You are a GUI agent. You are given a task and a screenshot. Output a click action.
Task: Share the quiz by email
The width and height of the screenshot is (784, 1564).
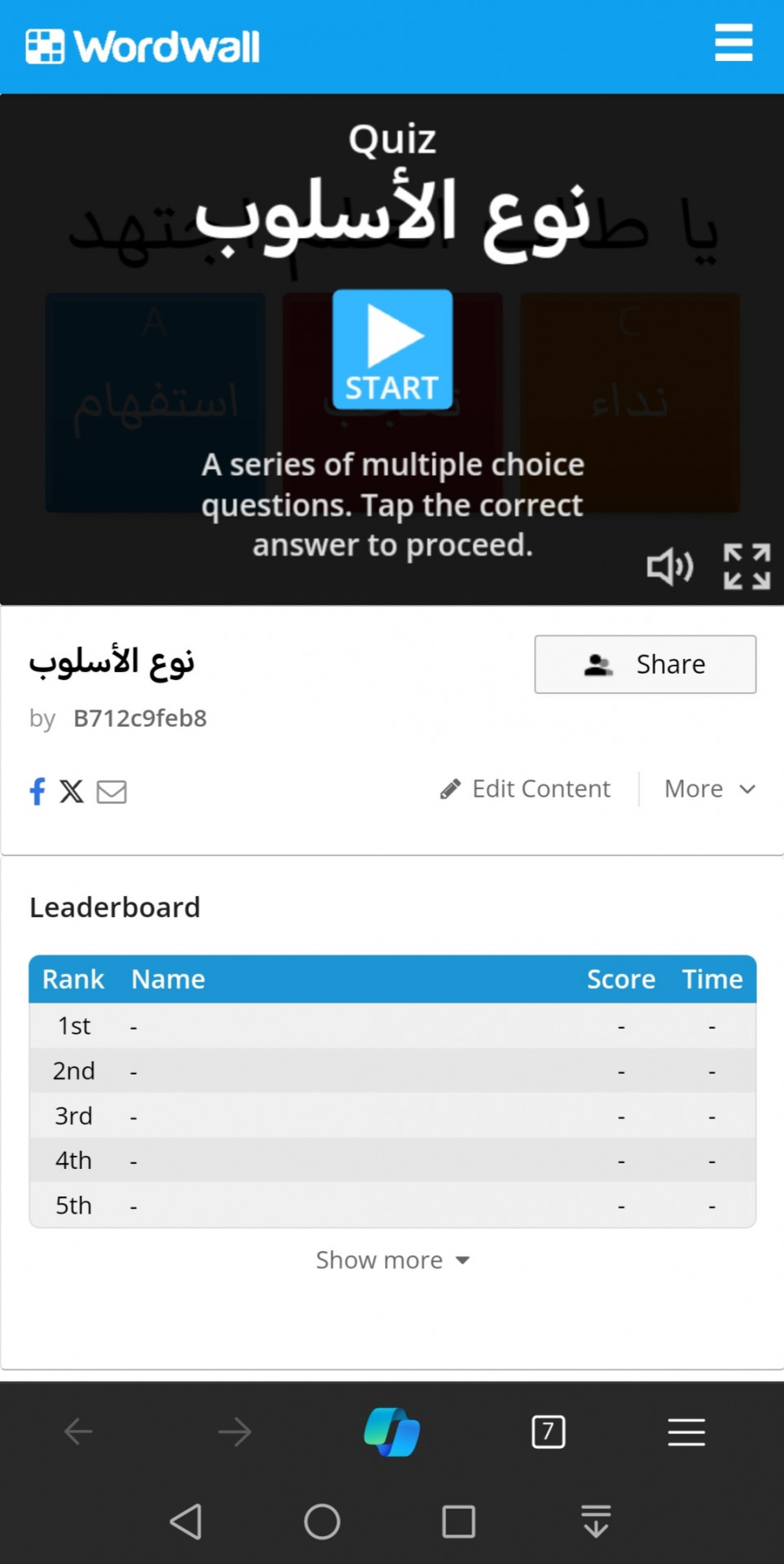[x=112, y=791]
